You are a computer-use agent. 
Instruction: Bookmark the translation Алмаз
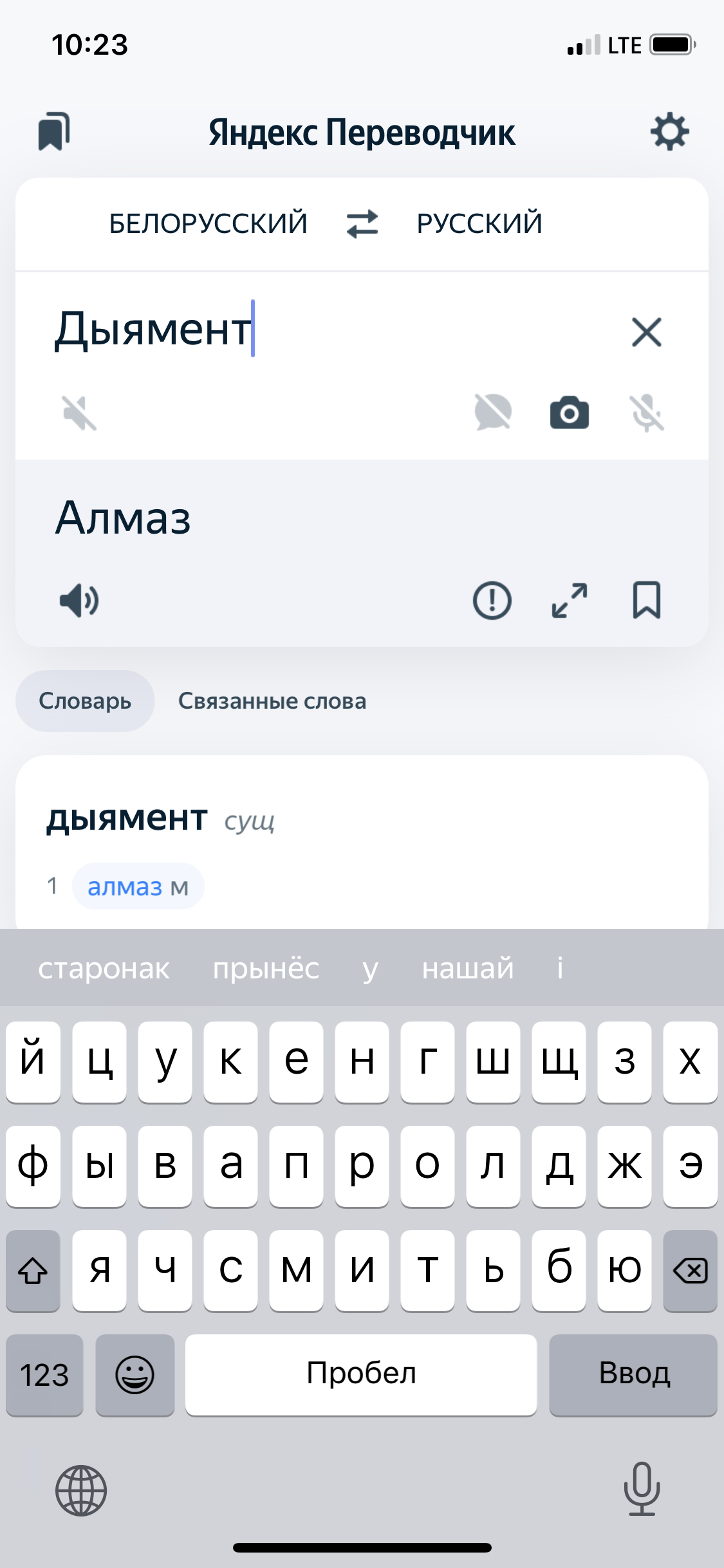click(x=646, y=601)
